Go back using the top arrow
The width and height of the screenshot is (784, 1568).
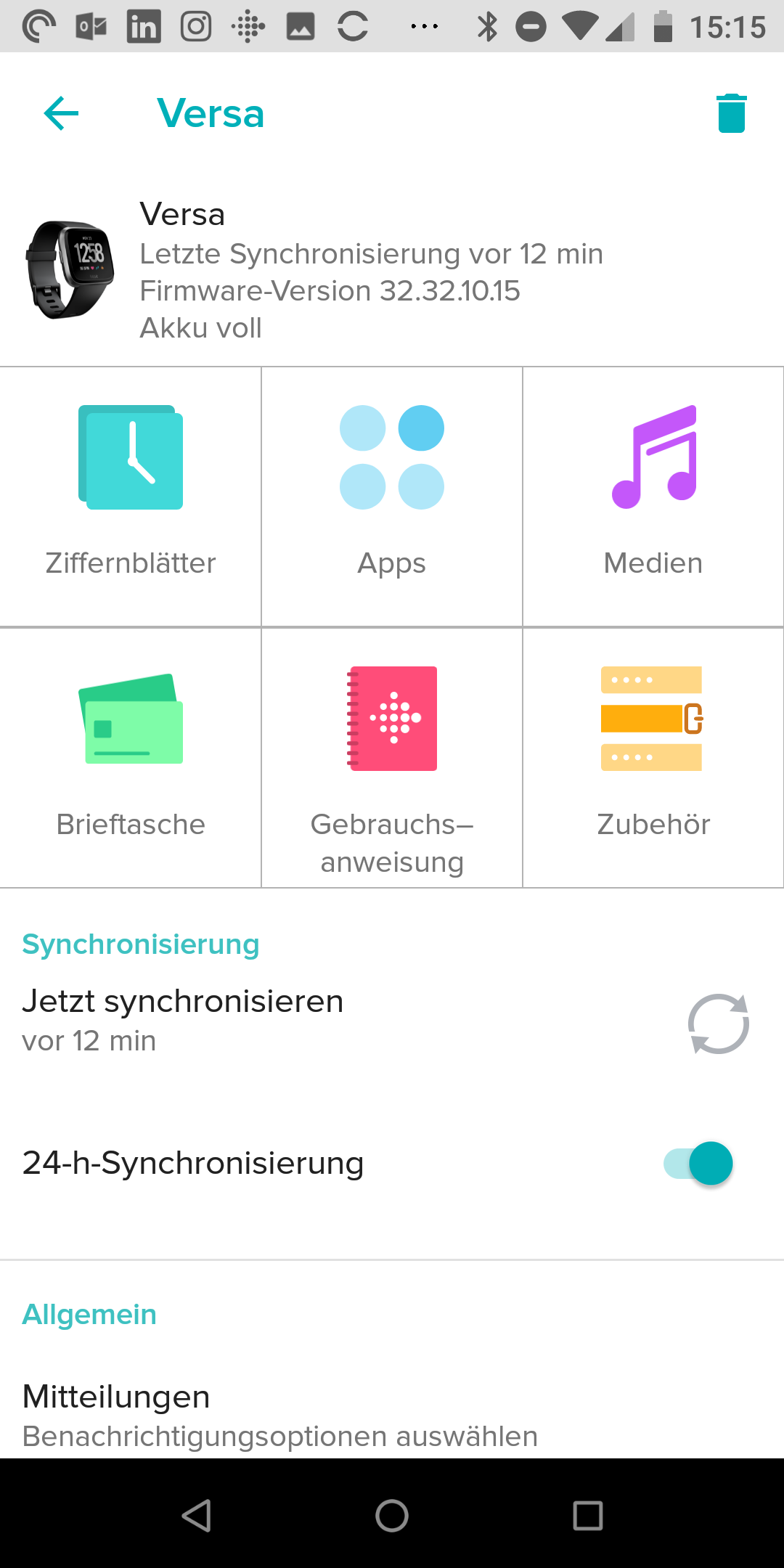pyautogui.click(x=61, y=113)
